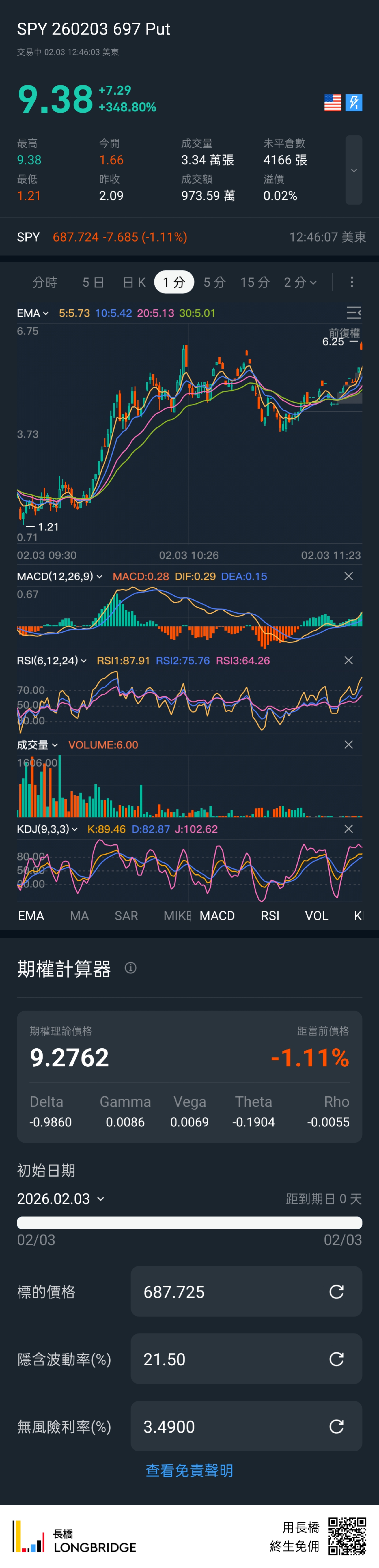
Task: Select the 15分 chart interval
Action: [255, 282]
